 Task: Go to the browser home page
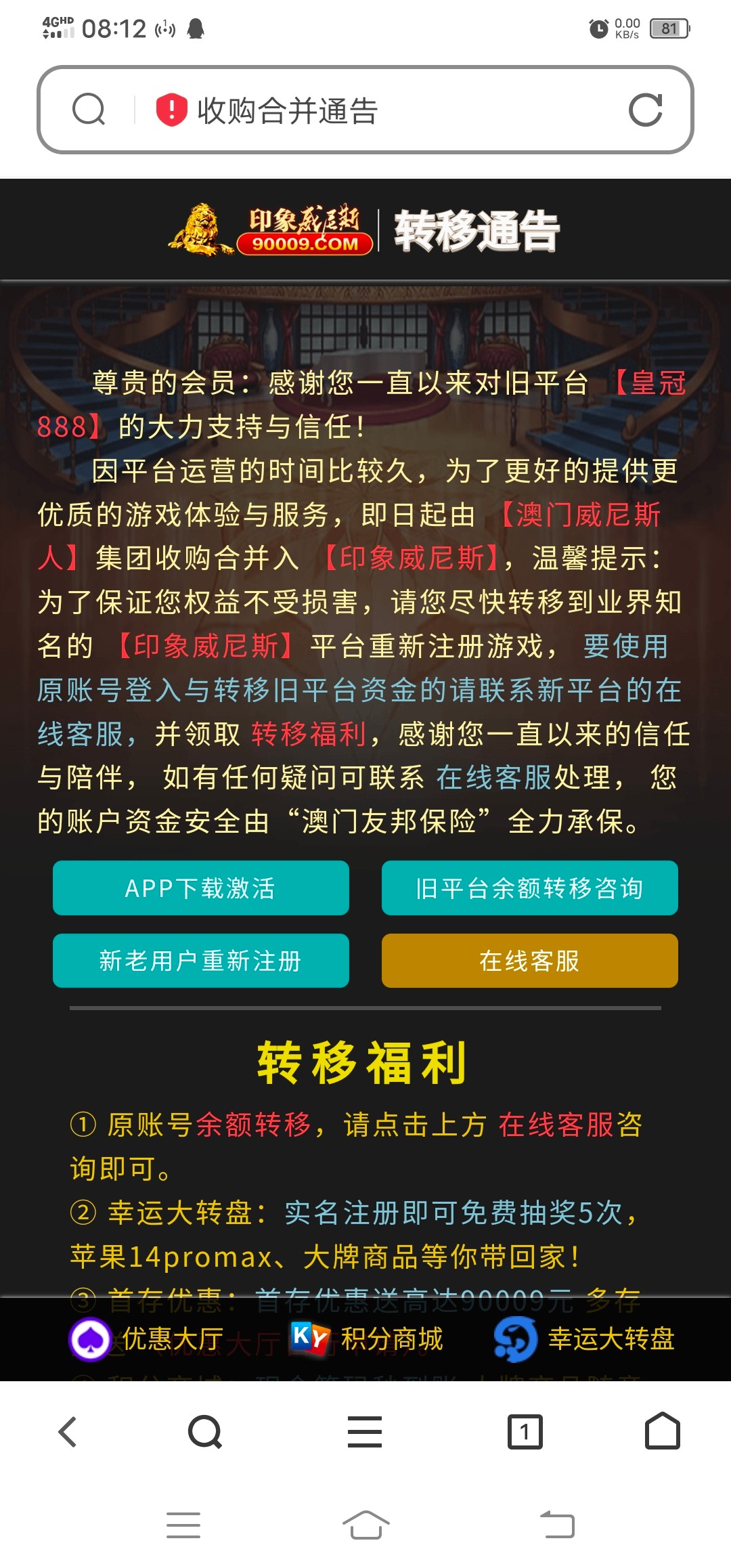[662, 1431]
